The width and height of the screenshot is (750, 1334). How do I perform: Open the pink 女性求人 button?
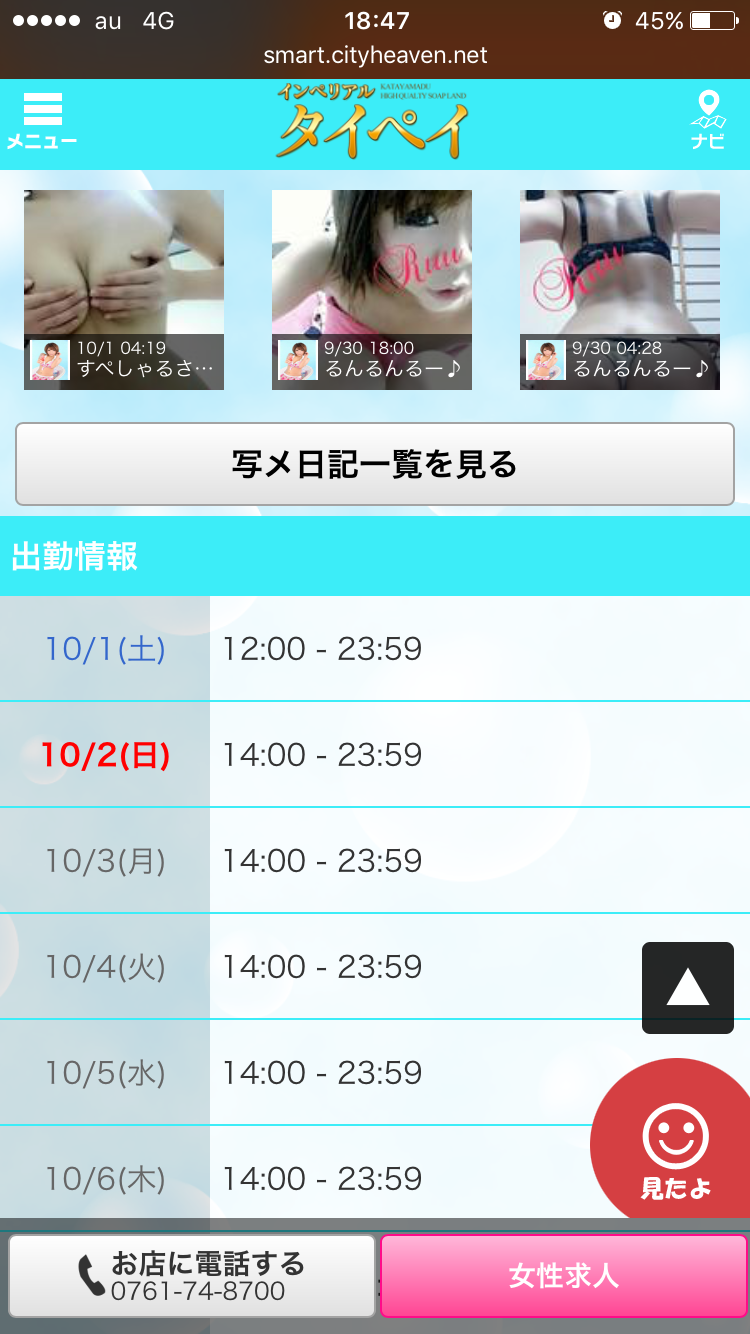pos(564,1276)
